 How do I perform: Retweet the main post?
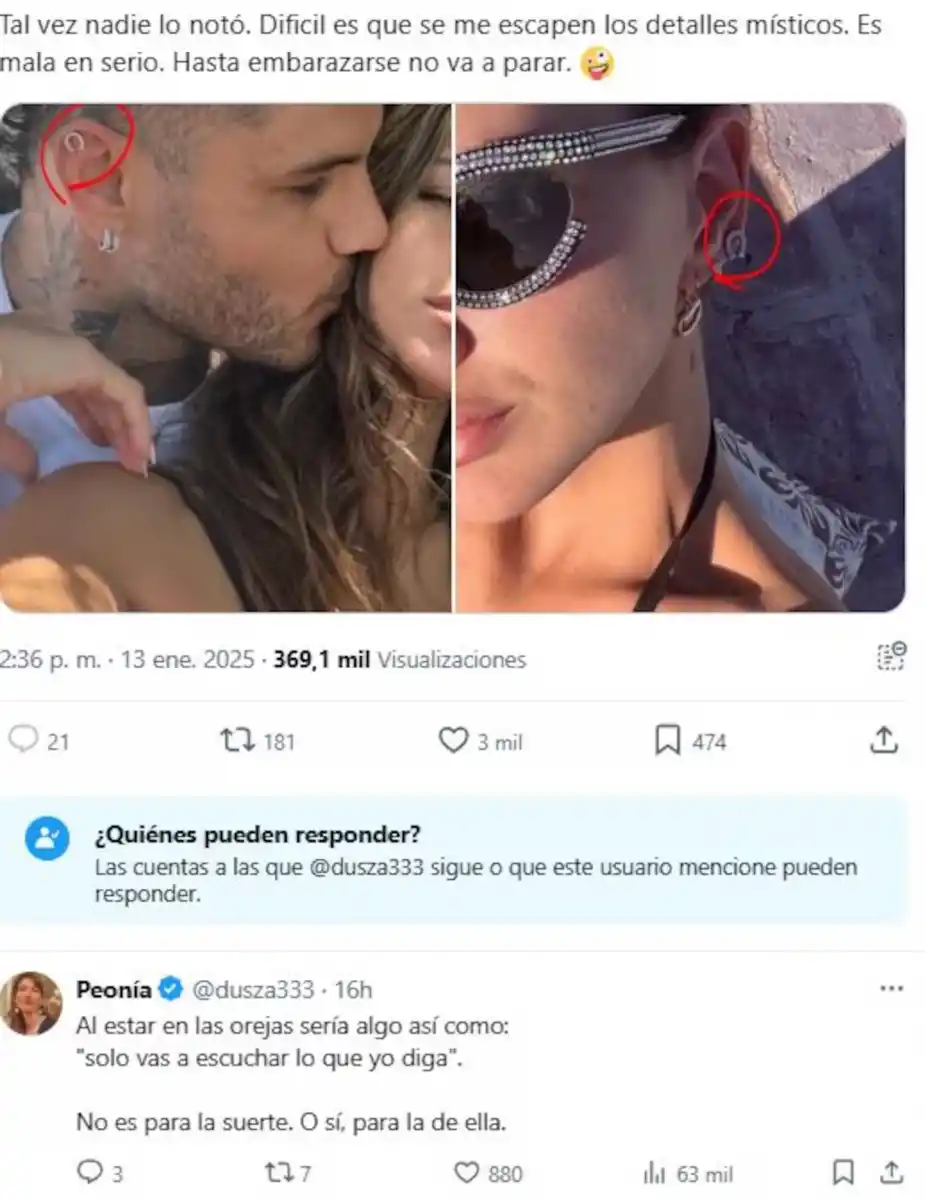coord(237,741)
